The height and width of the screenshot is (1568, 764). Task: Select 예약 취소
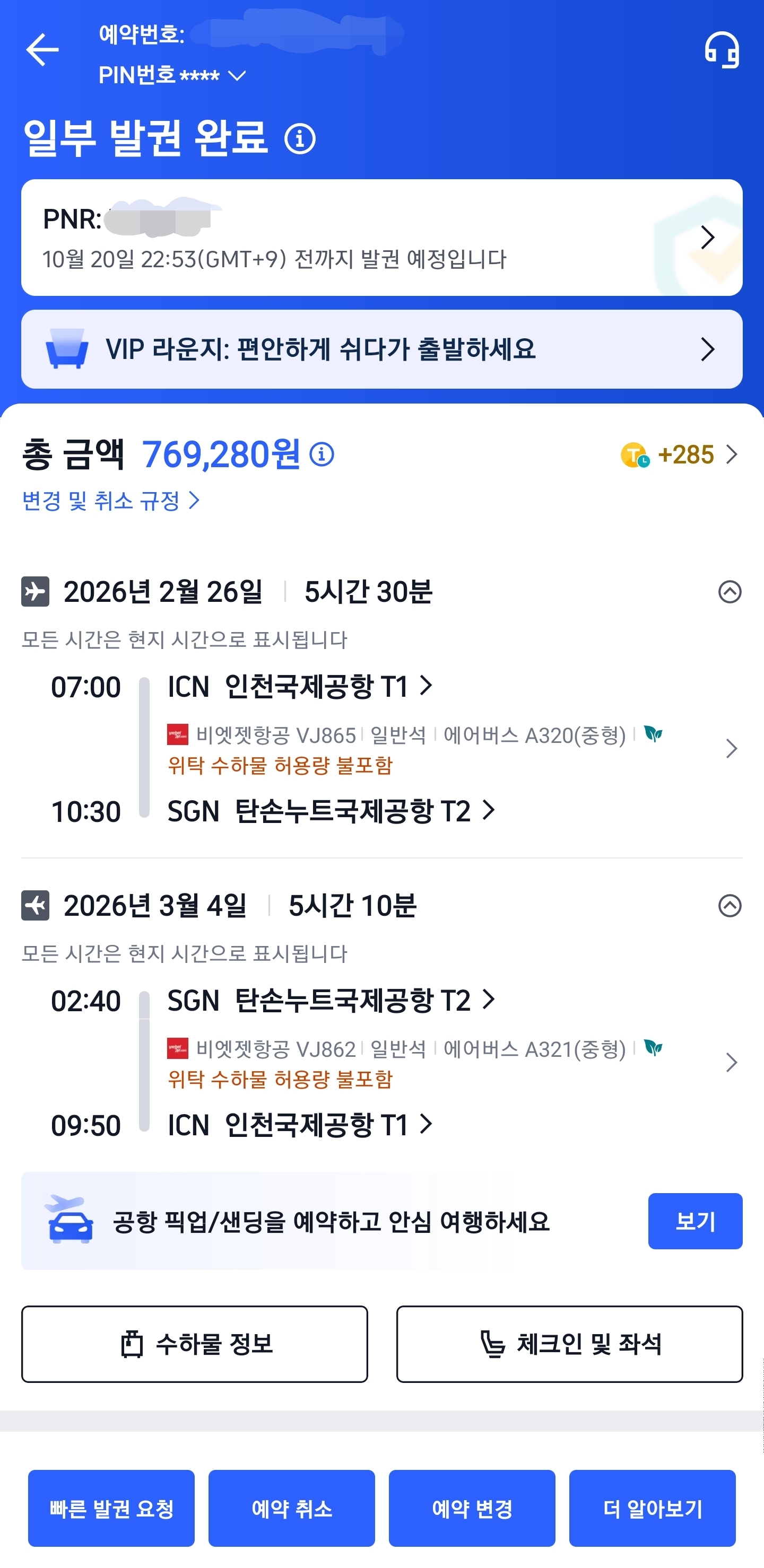pyautogui.click(x=292, y=1509)
